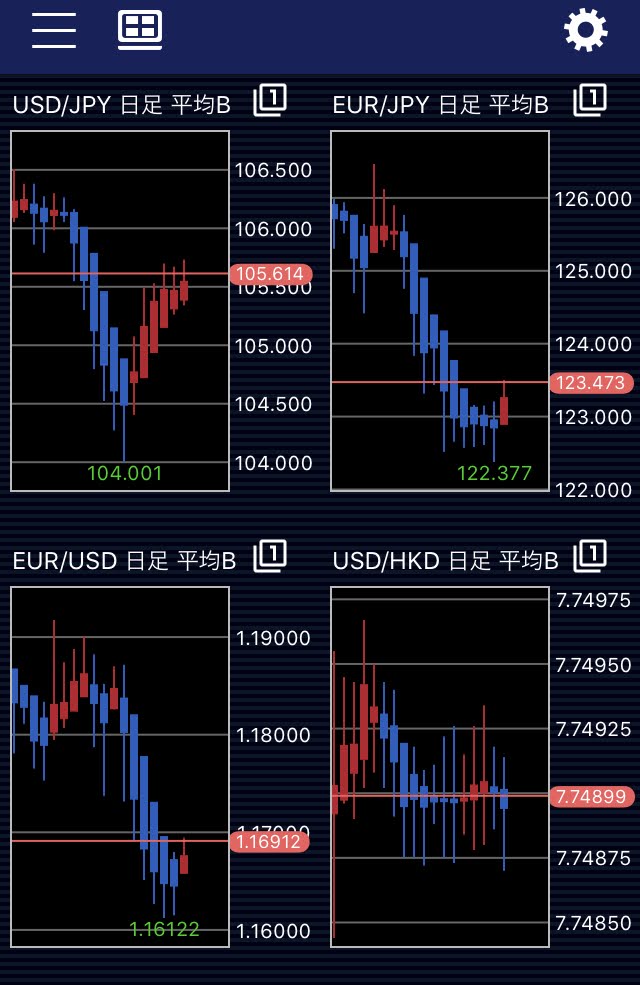Select the EUR/JPY candlestick chart
The width and height of the screenshot is (640, 985).
point(440,310)
